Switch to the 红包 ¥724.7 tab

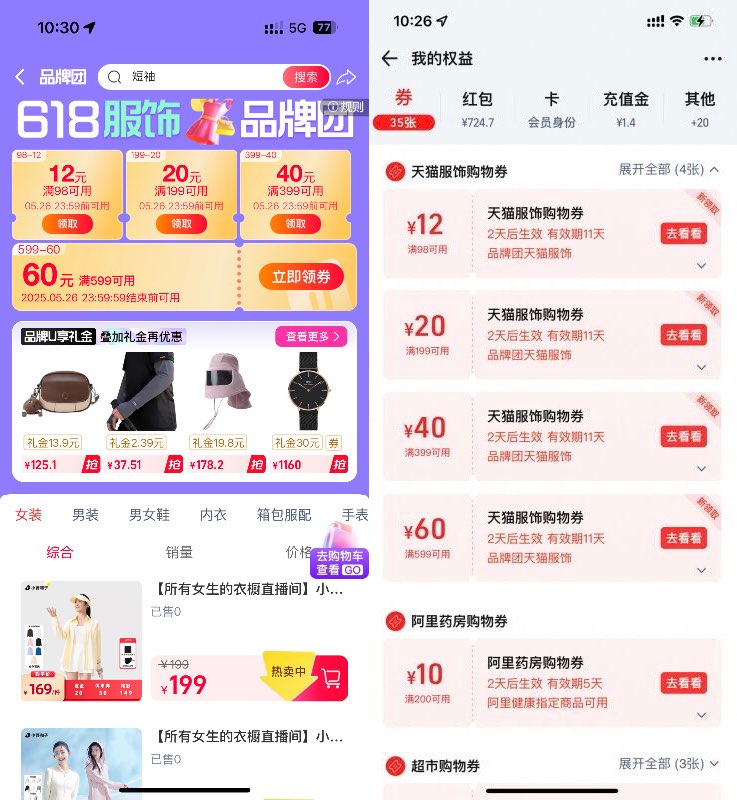(x=477, y=109)
